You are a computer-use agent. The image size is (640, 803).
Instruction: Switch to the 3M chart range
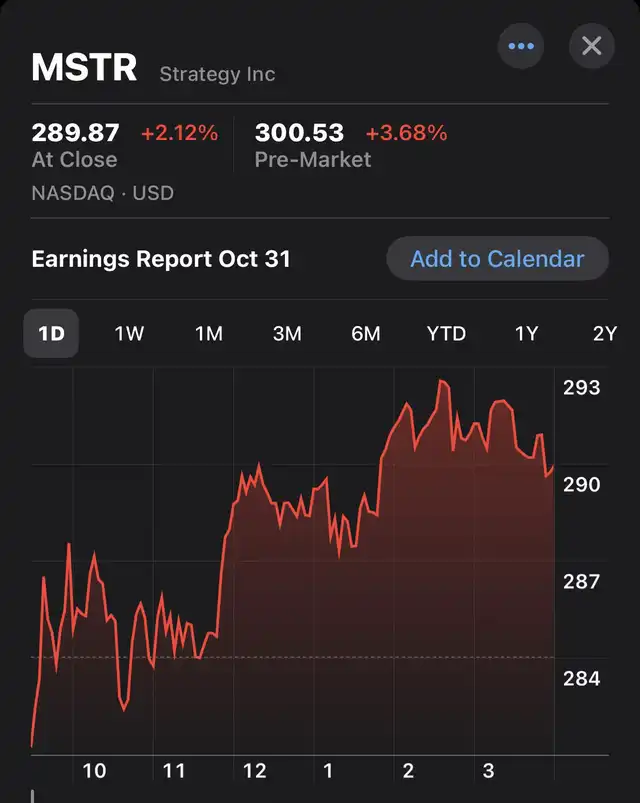[287, 334]
